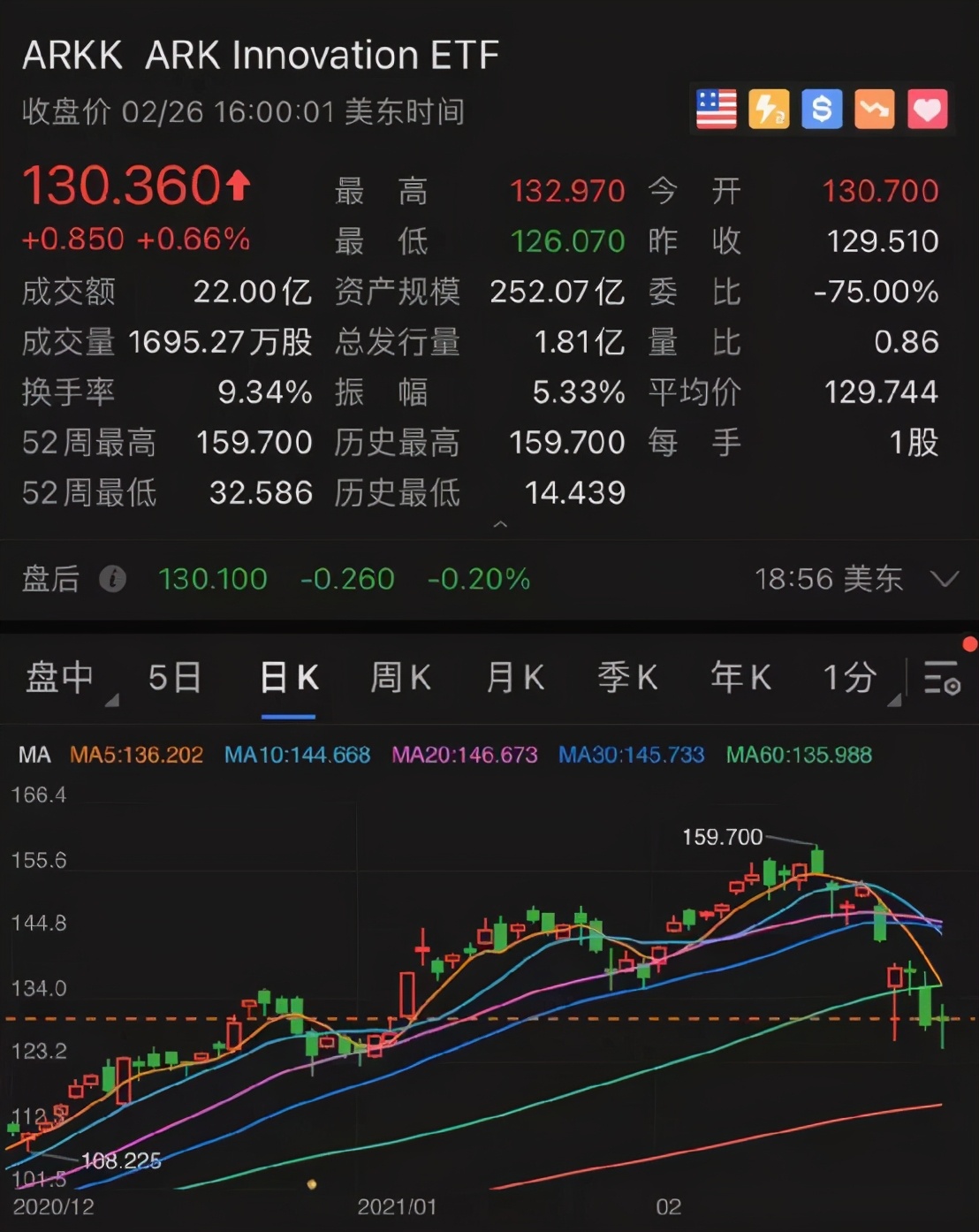The width and height of the screenshot is (979, 1232).
Task: Switch to the 盘中 intraday chart tab
Action: coord(60,678)
